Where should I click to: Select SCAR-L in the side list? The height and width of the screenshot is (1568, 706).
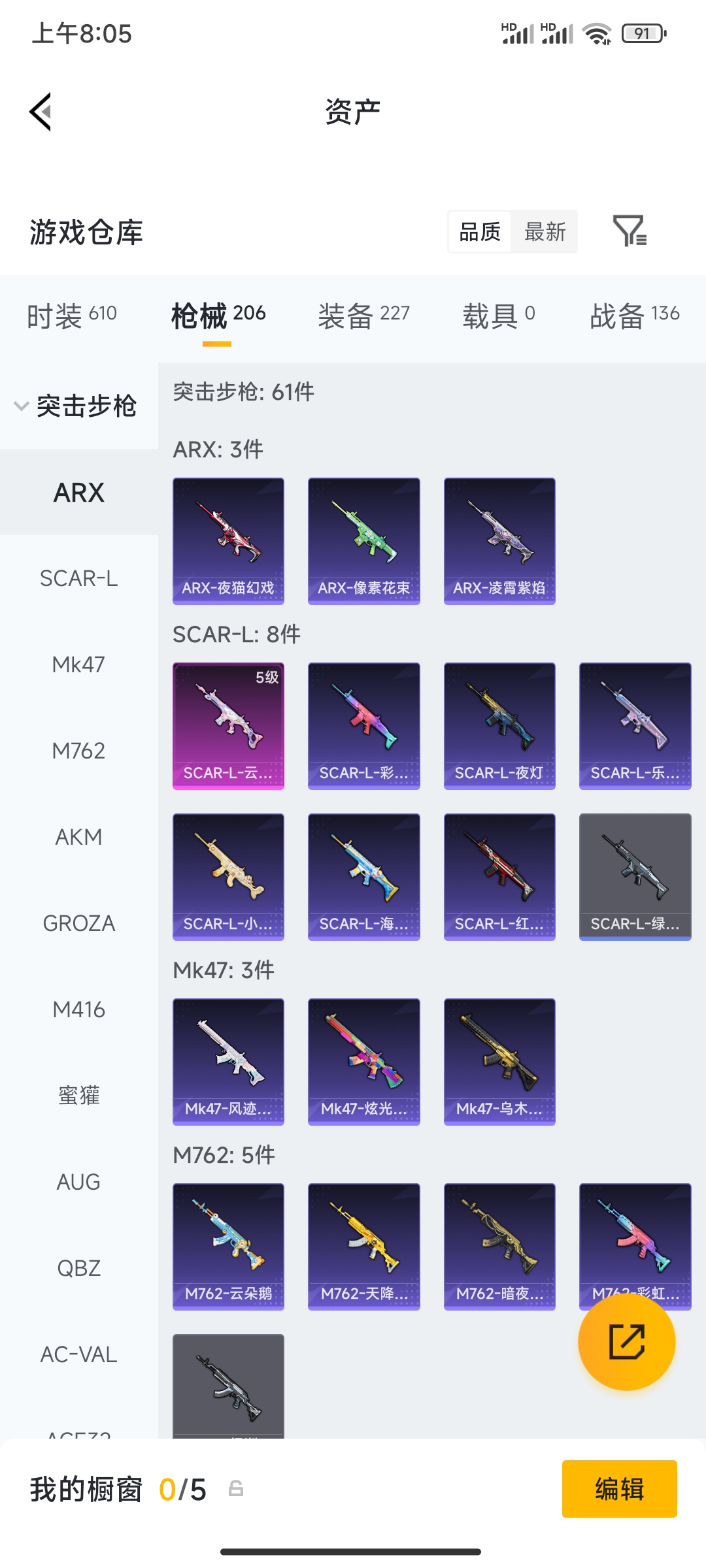point(78,578)
